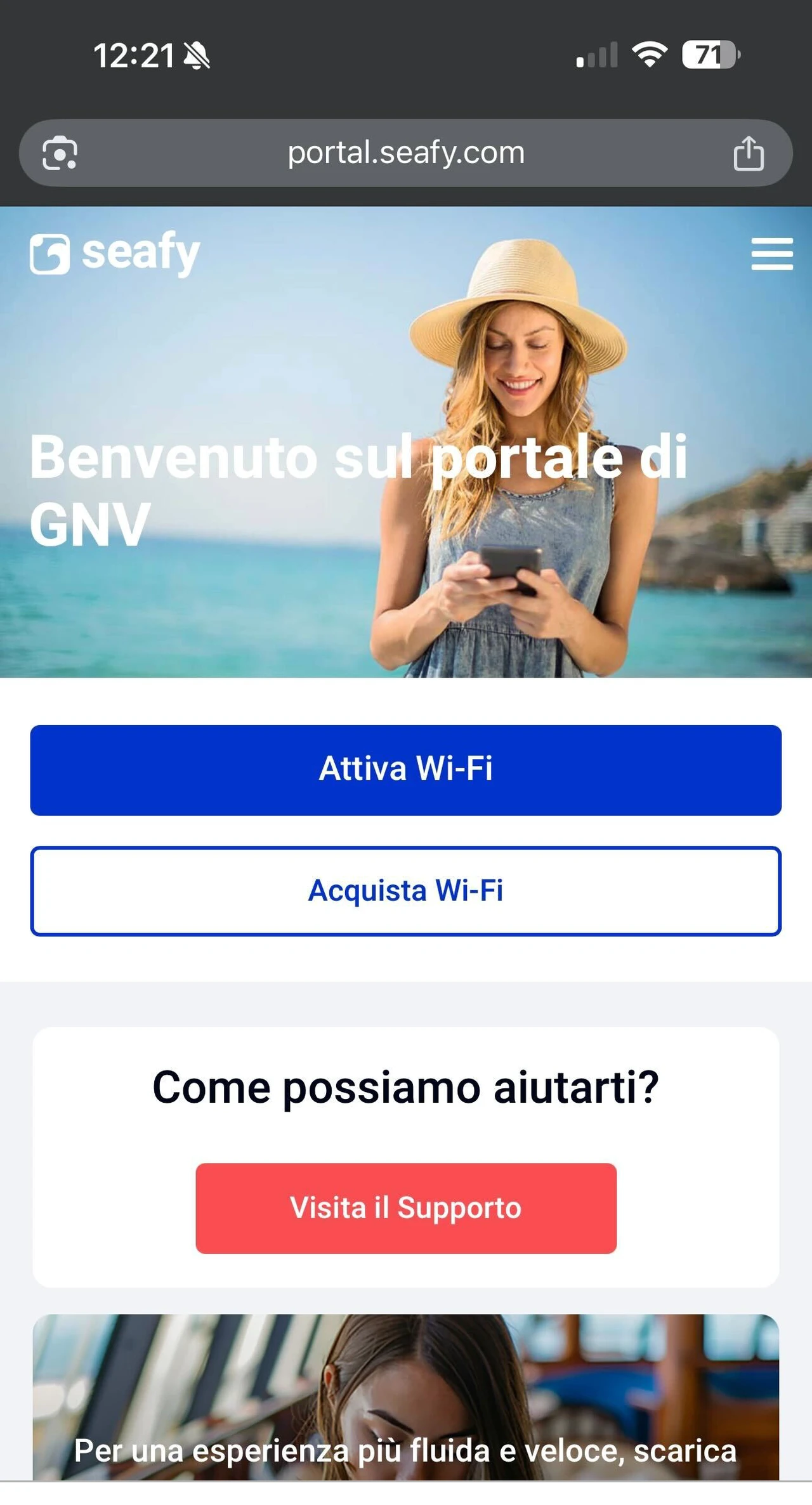Viewport: 812px width, 1505px height.
Task: Tap the Attiva Wi-Fi button
Action: click(406, 770)
